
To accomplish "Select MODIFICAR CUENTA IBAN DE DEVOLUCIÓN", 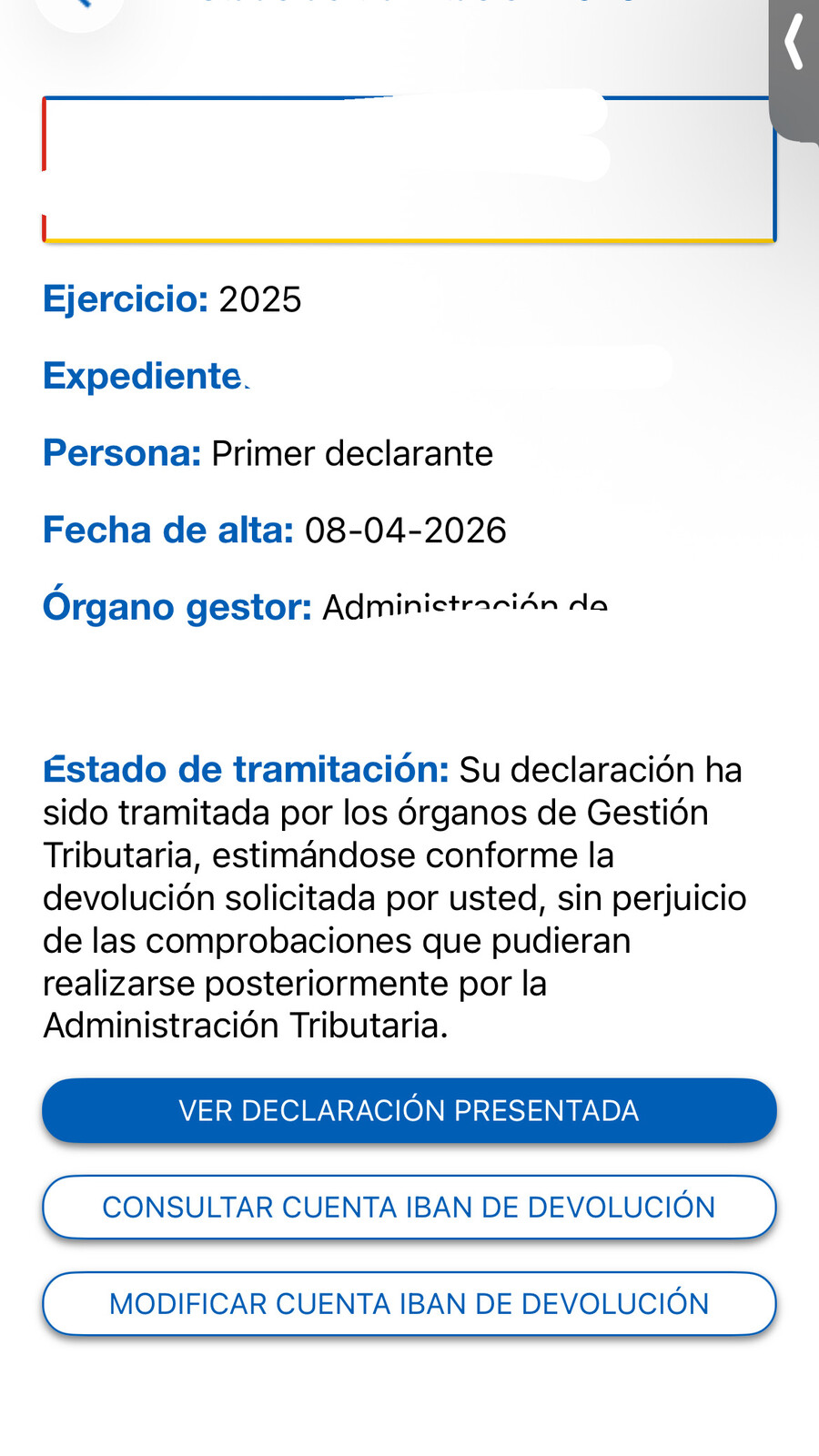I will click(409, 1303).
